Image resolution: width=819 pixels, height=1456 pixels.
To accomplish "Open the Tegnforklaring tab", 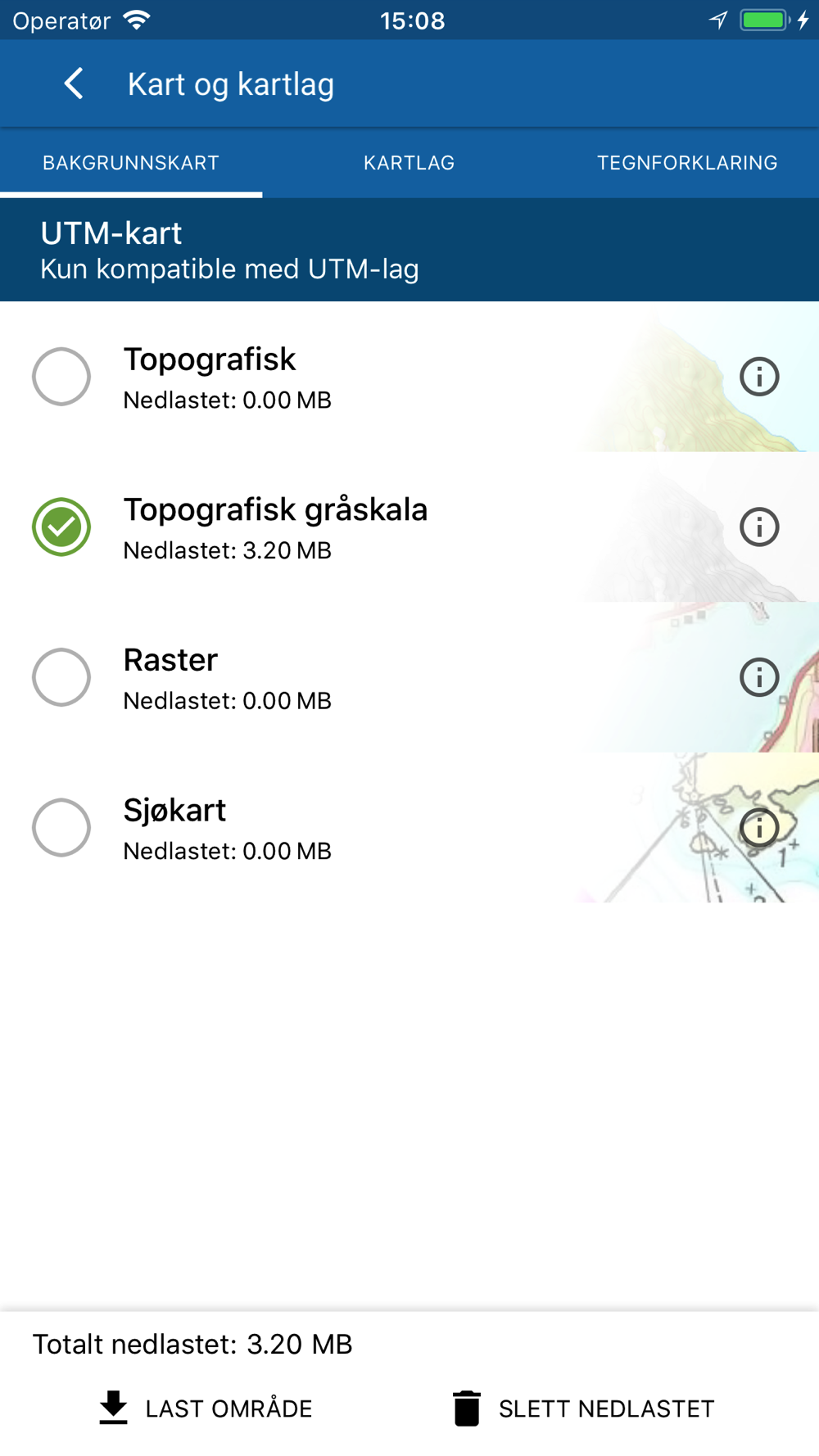I will (x=687, y=162).
